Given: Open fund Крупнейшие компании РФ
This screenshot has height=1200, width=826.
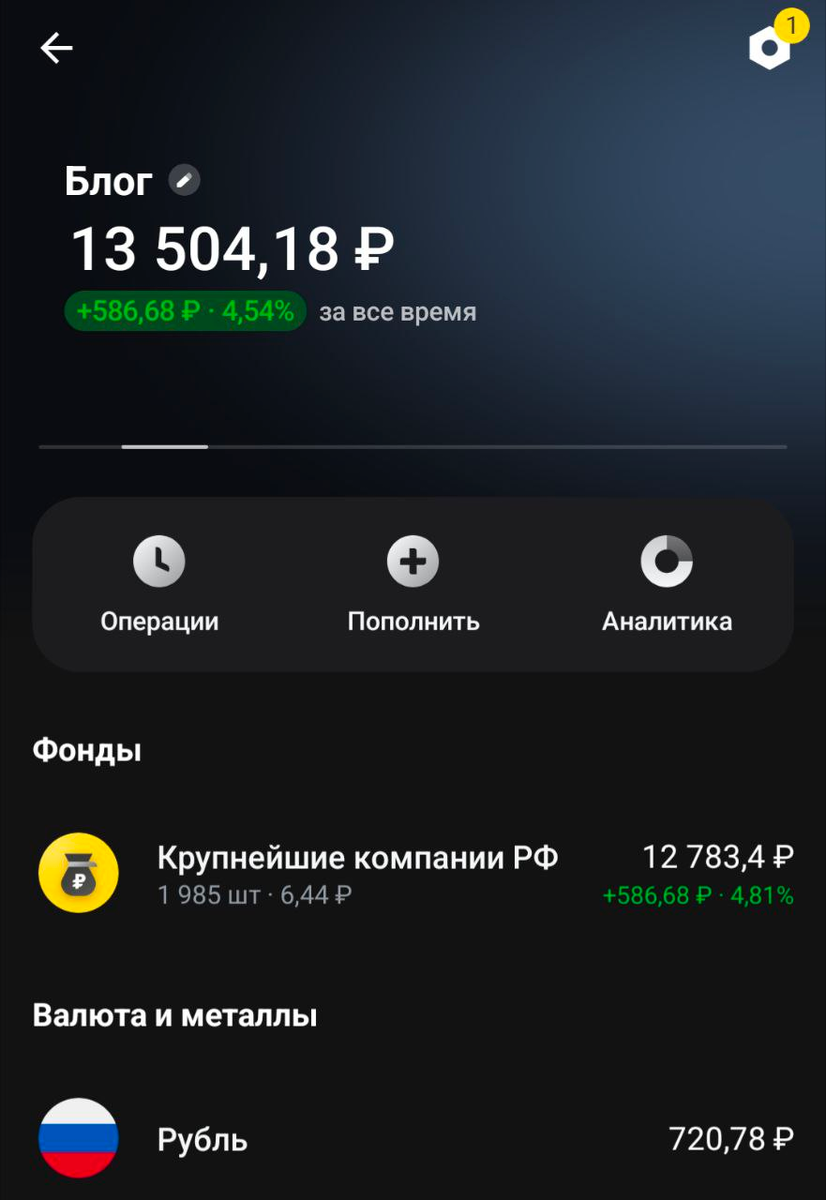Looking at the screenshot, I should [x=357, y=857].
